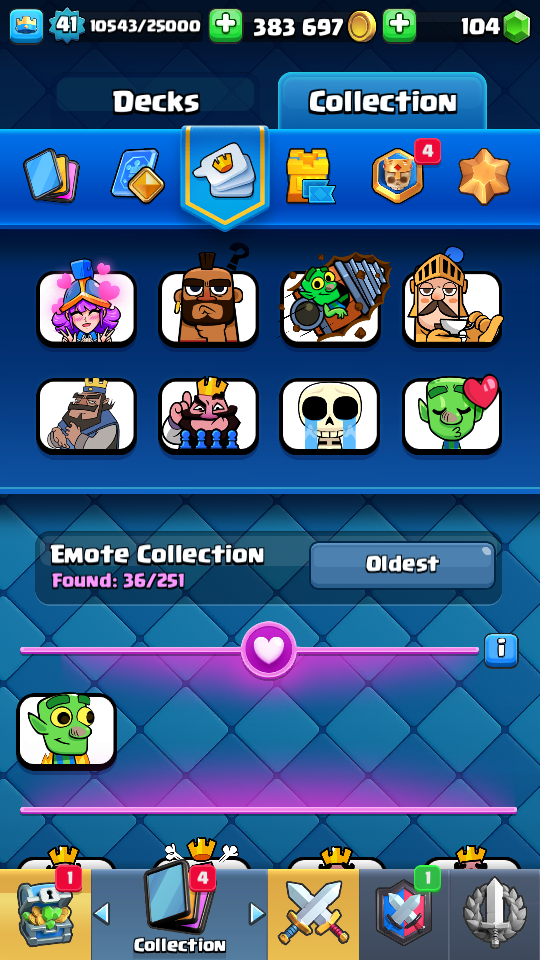Select the crying skeleton emote
Viewport: 540px width, 960px height.
click(x=330, y=416)
